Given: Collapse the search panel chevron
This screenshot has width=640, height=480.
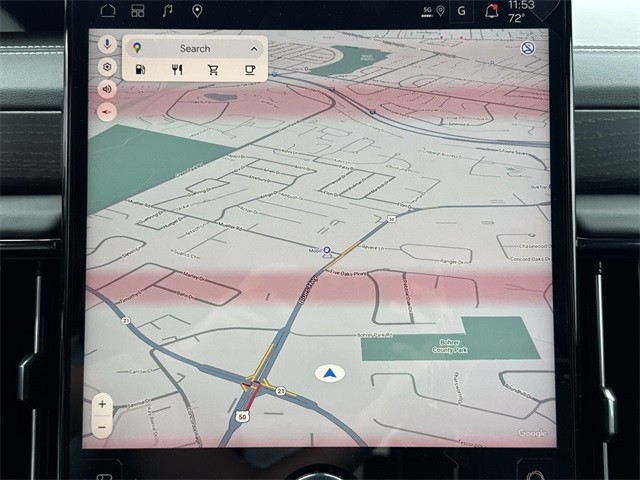Looking at the screenshot, I should 254,48.
